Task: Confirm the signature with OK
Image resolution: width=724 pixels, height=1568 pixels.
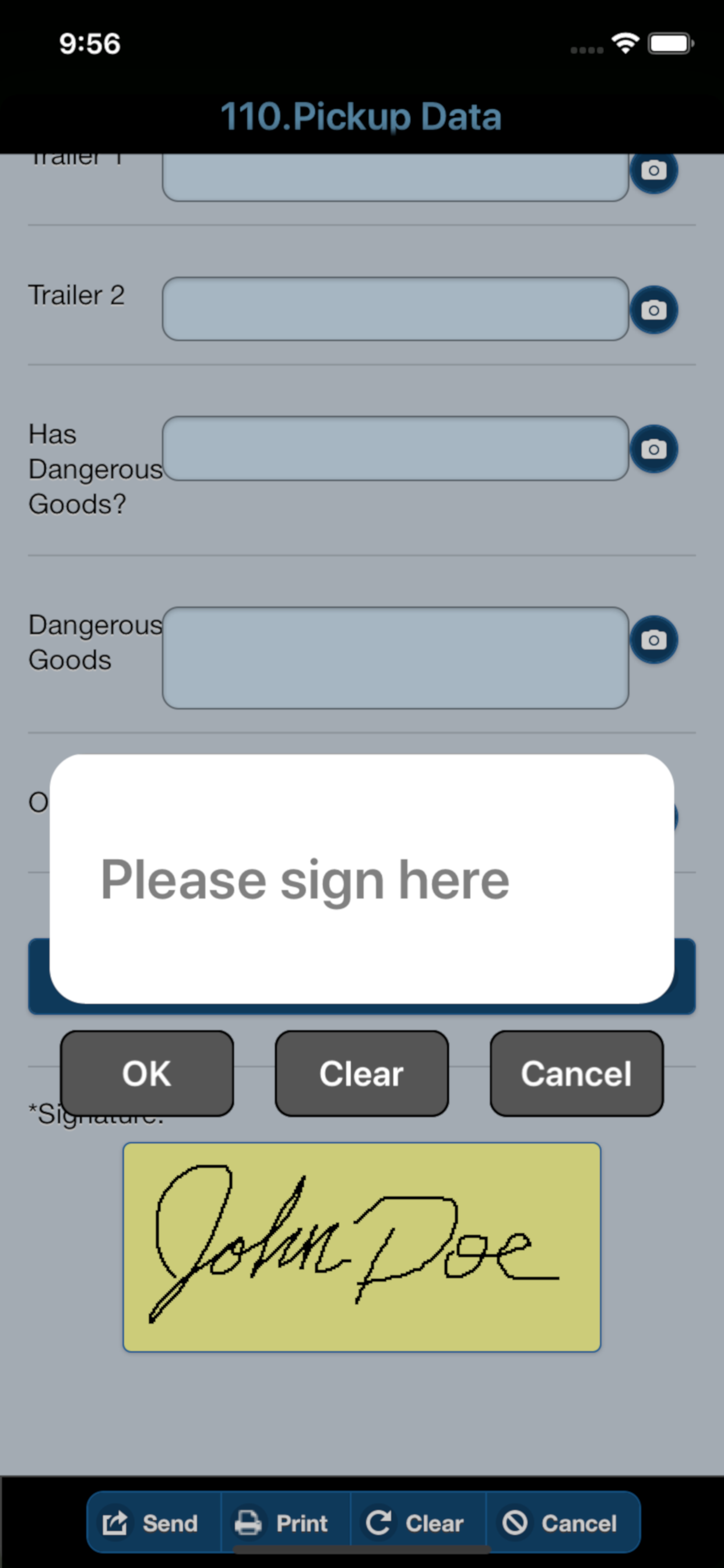Action: tap(147, 1073)
